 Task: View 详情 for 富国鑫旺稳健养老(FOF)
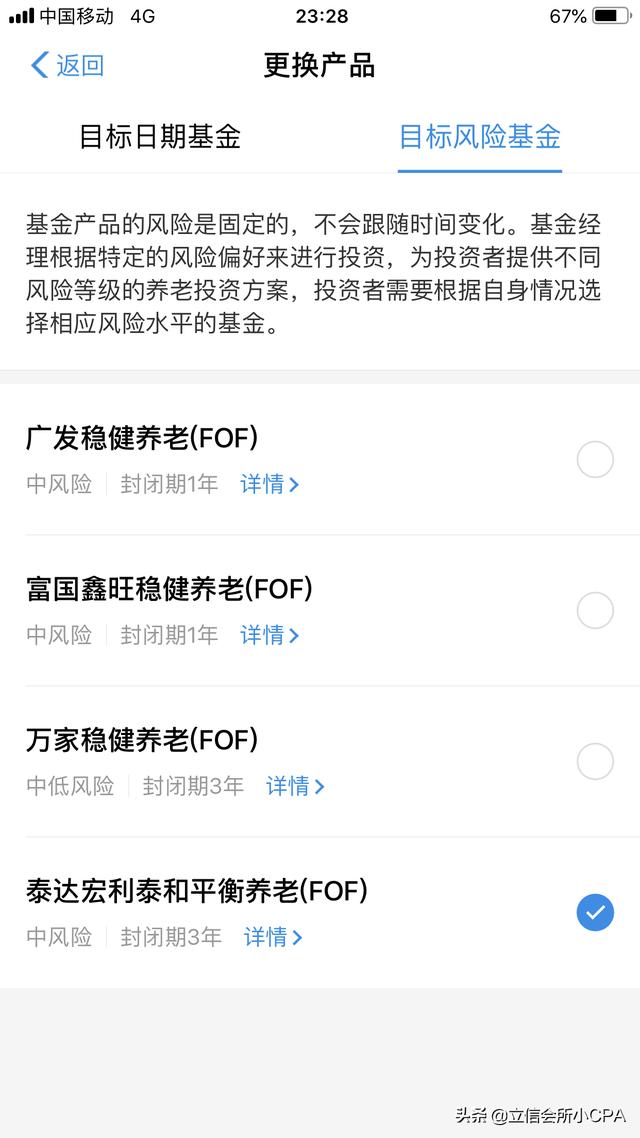pyautogui.click(x=269, y=635)
